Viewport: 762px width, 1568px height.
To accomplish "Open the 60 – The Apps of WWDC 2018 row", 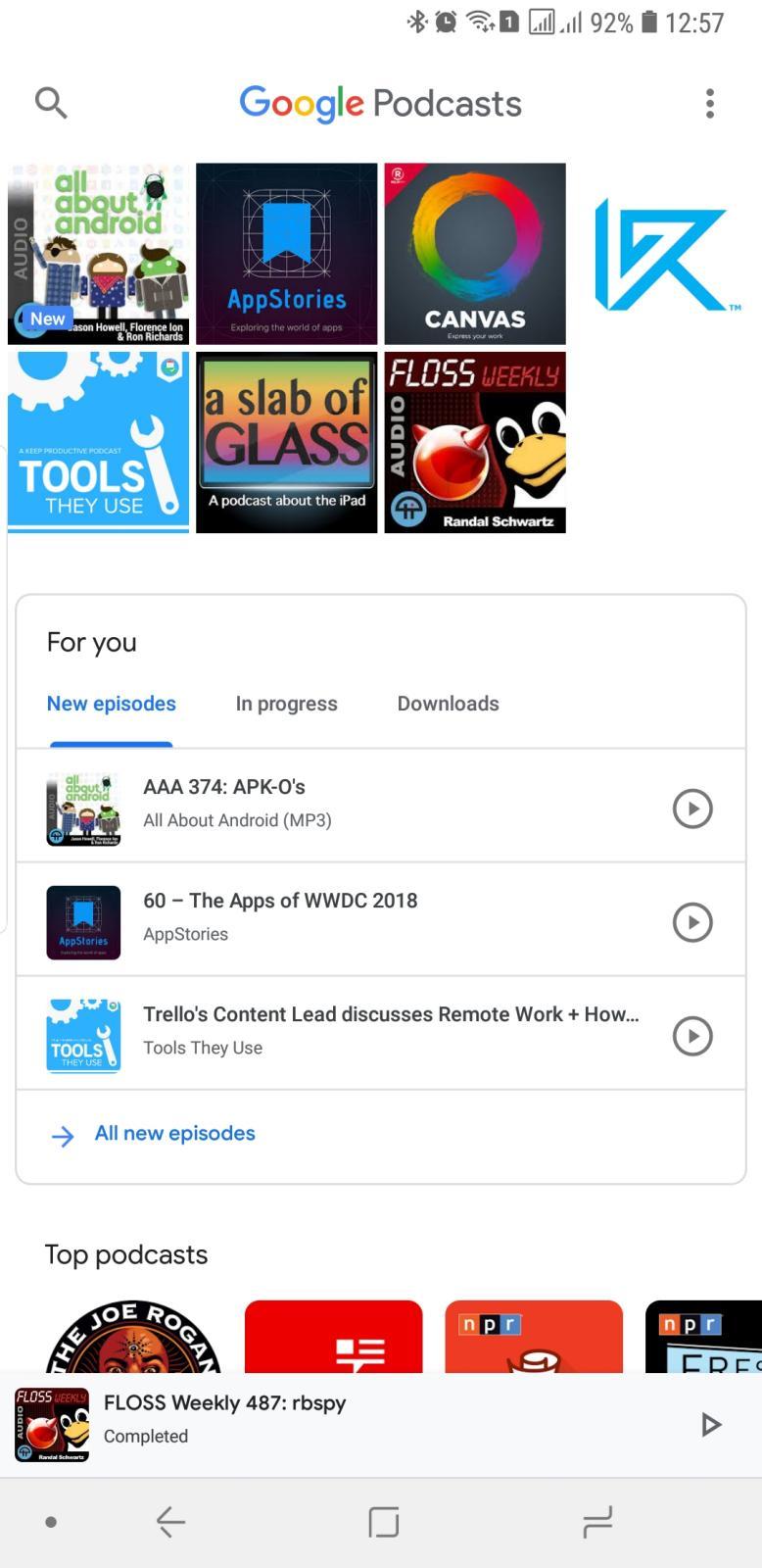I will pyautogui.click(x=343, y=917).
